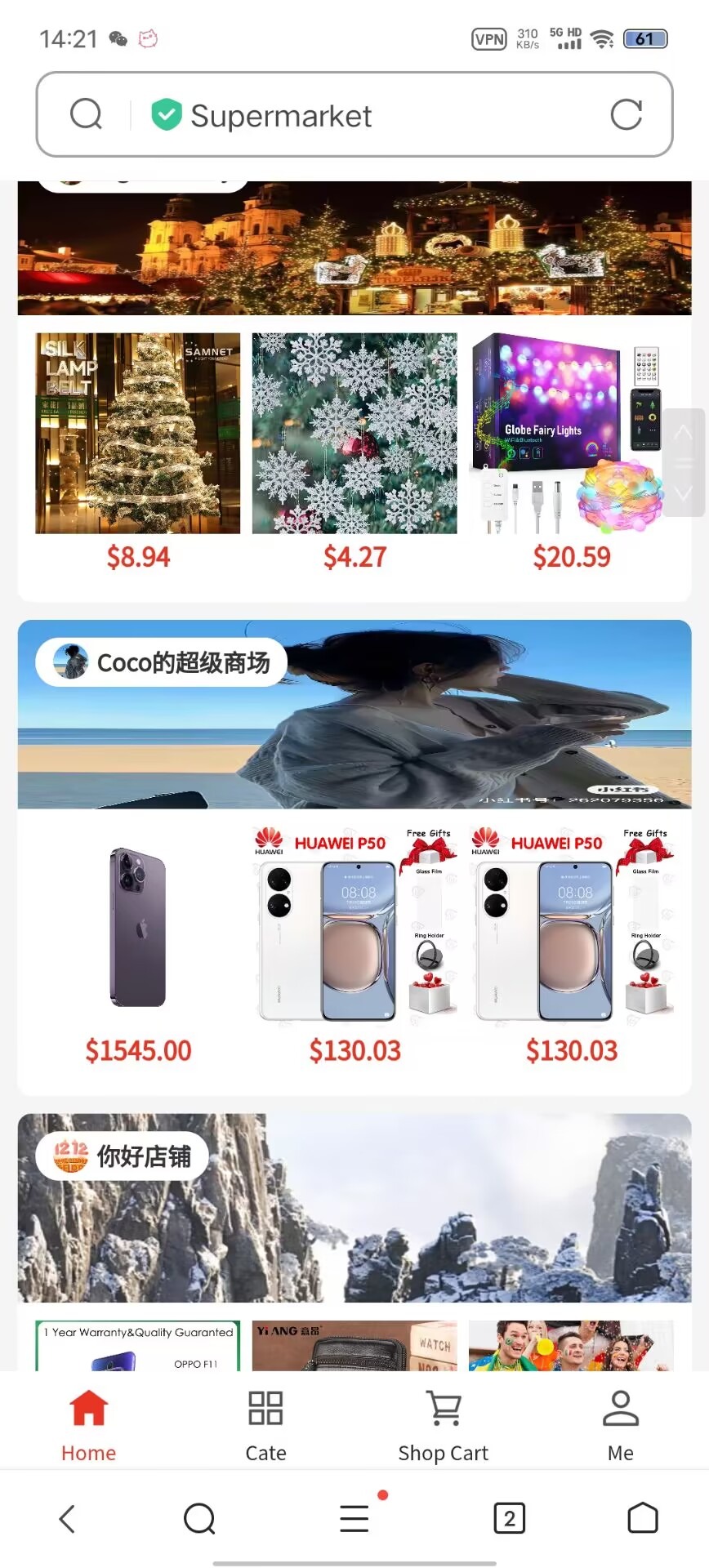Screen dimensions: 709x1568
Task: Open the browser menu
Action: pyautogui.click(x=354, y=1518)
